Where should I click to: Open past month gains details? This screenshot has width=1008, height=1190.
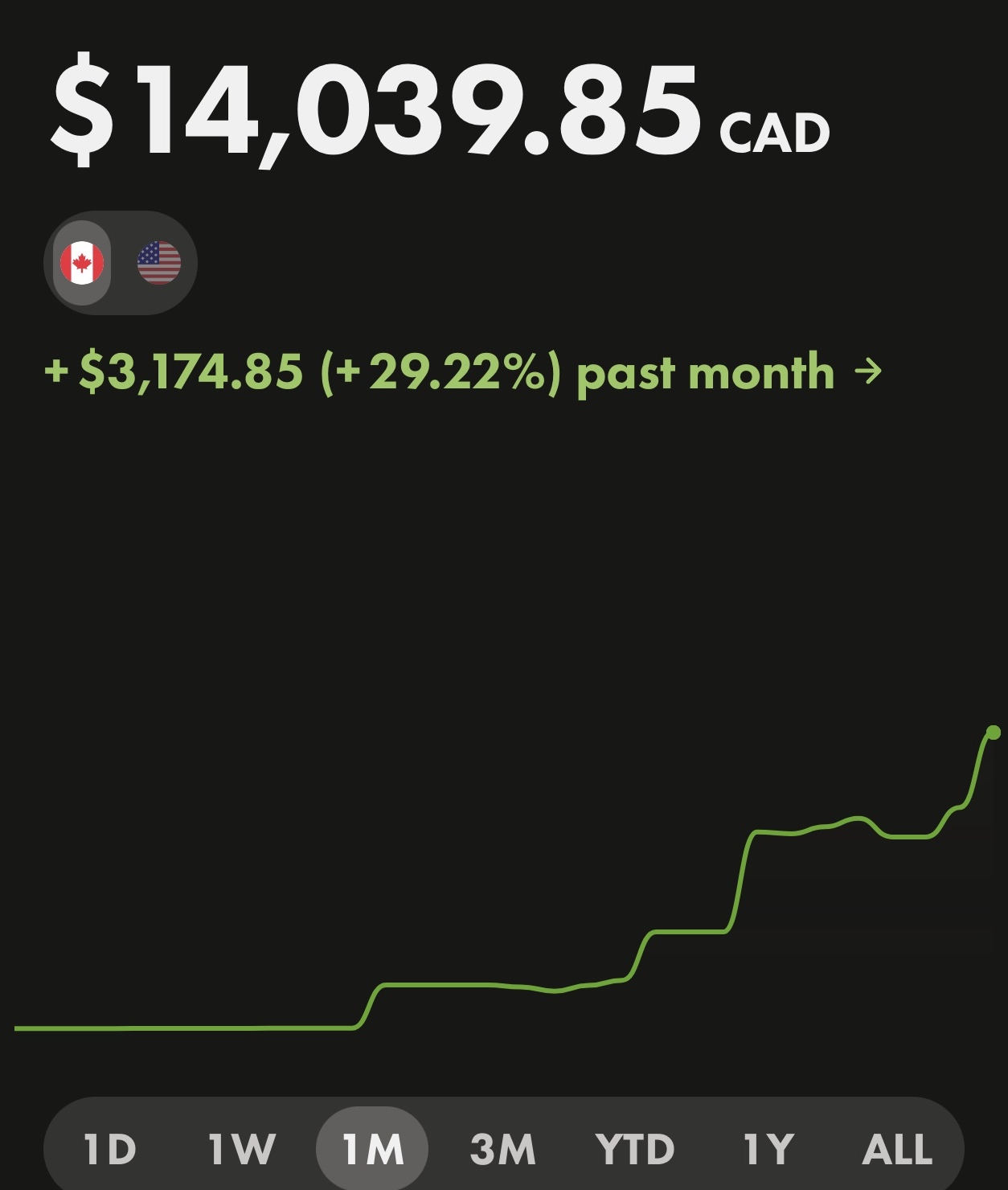tap(463, 372)
